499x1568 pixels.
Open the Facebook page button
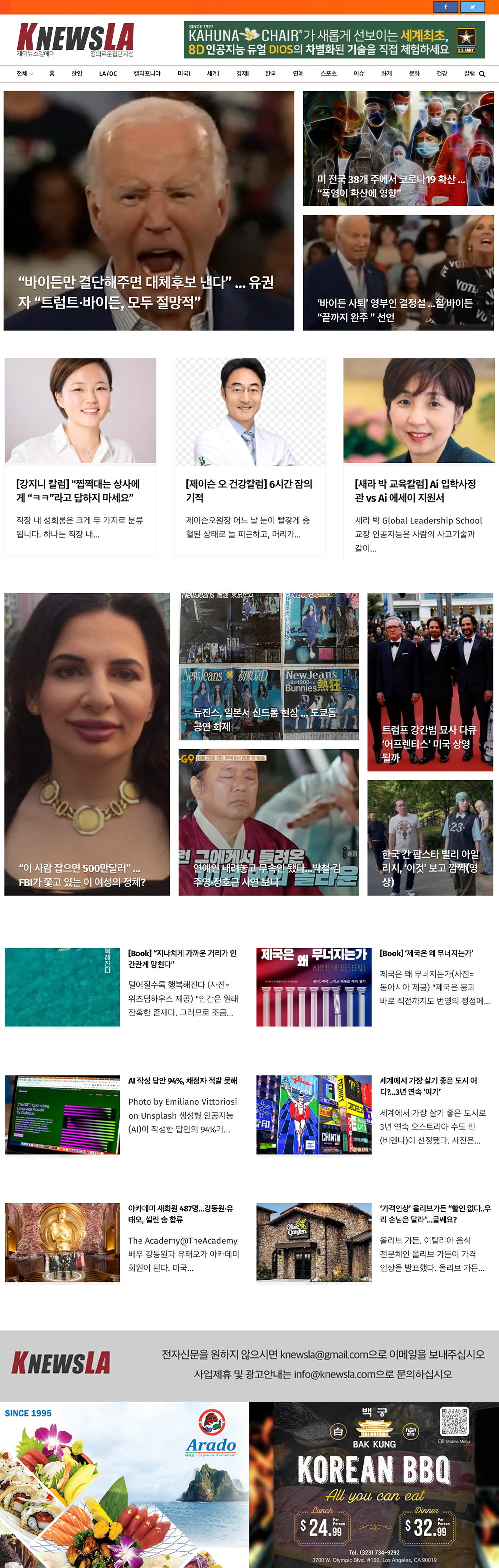tap(446, 6)
